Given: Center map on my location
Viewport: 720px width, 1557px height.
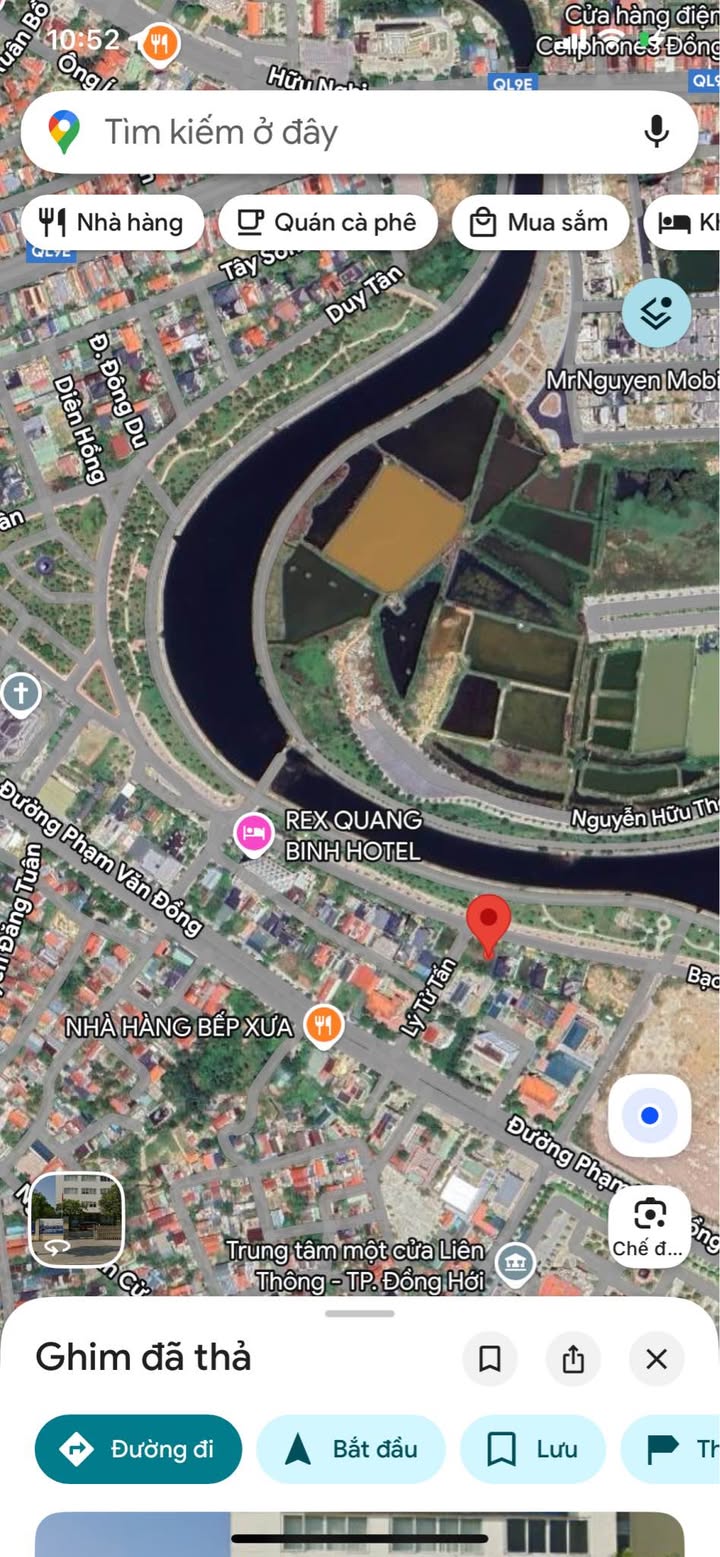Looking at the screenshot, I should [650, 1115].
